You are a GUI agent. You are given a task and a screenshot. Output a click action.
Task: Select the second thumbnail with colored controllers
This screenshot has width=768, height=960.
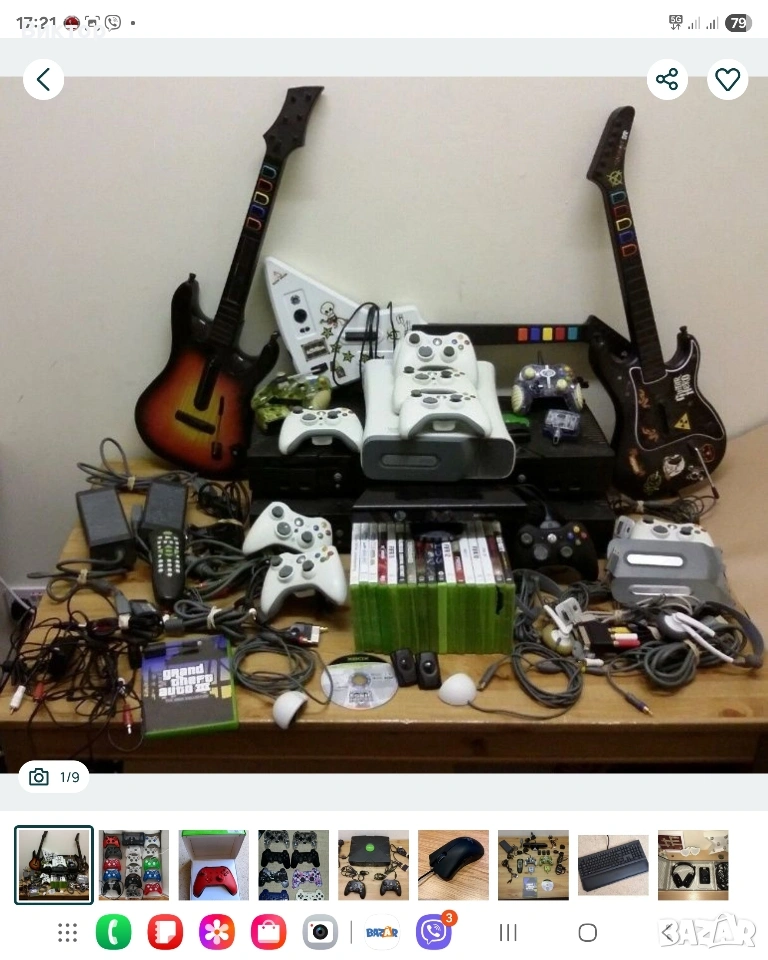tap(134, 865)
